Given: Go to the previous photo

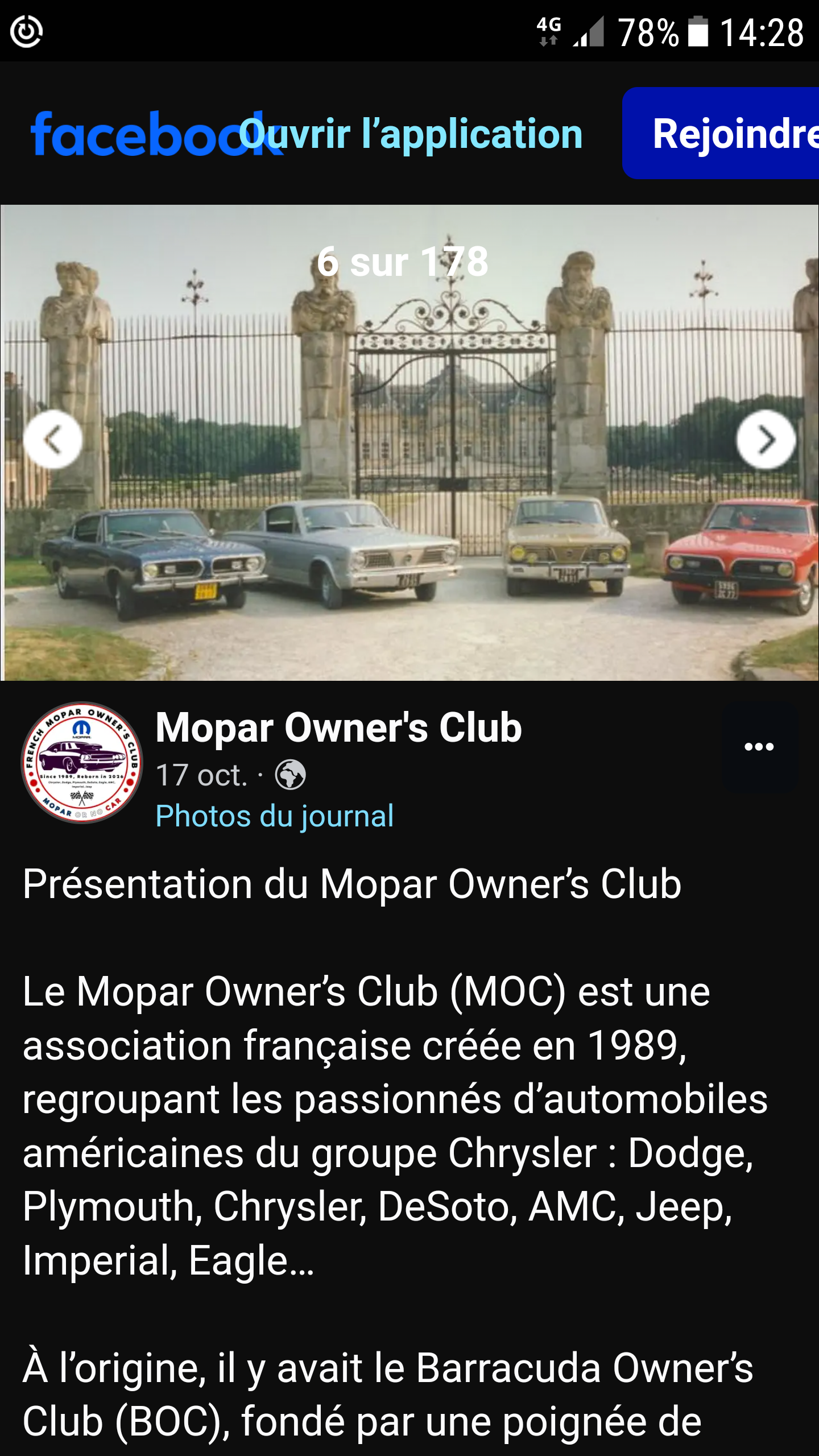Looking at the screenshot, I should coord(53,440).
